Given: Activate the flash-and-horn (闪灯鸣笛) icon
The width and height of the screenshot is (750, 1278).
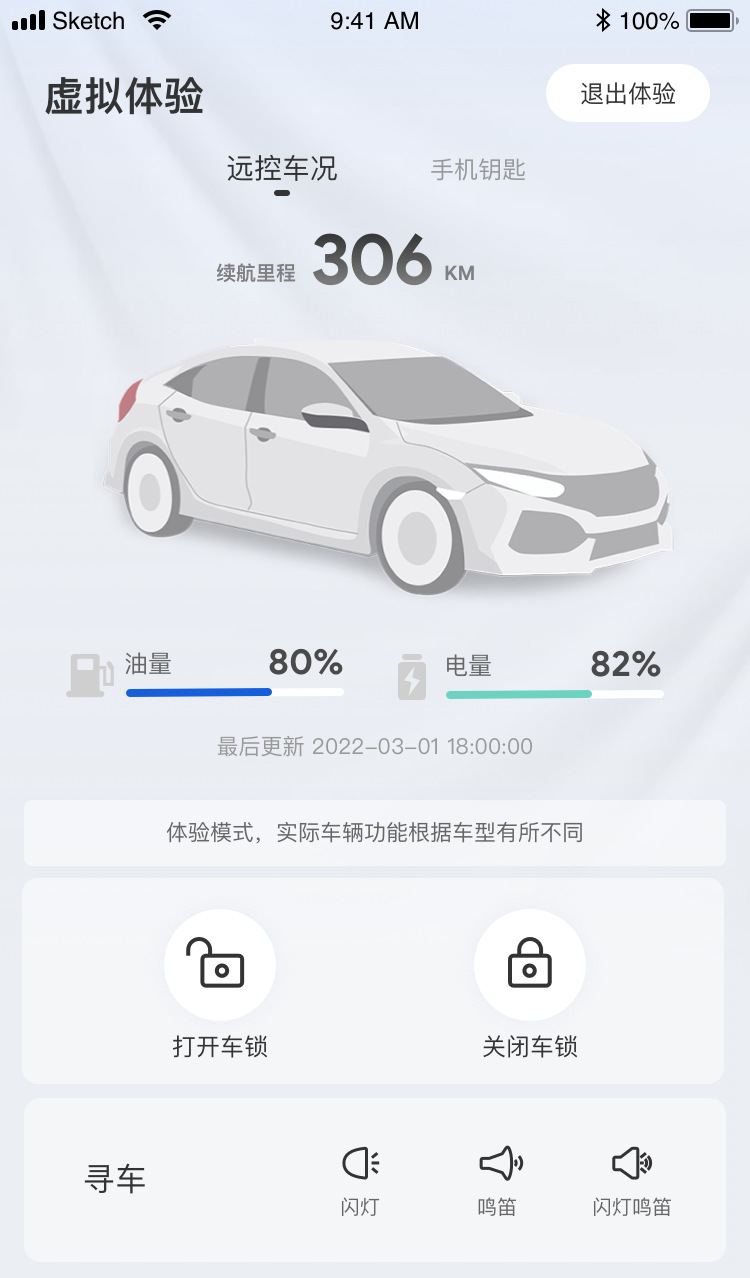Looking at the screenshot, I should click(631, 1163).
